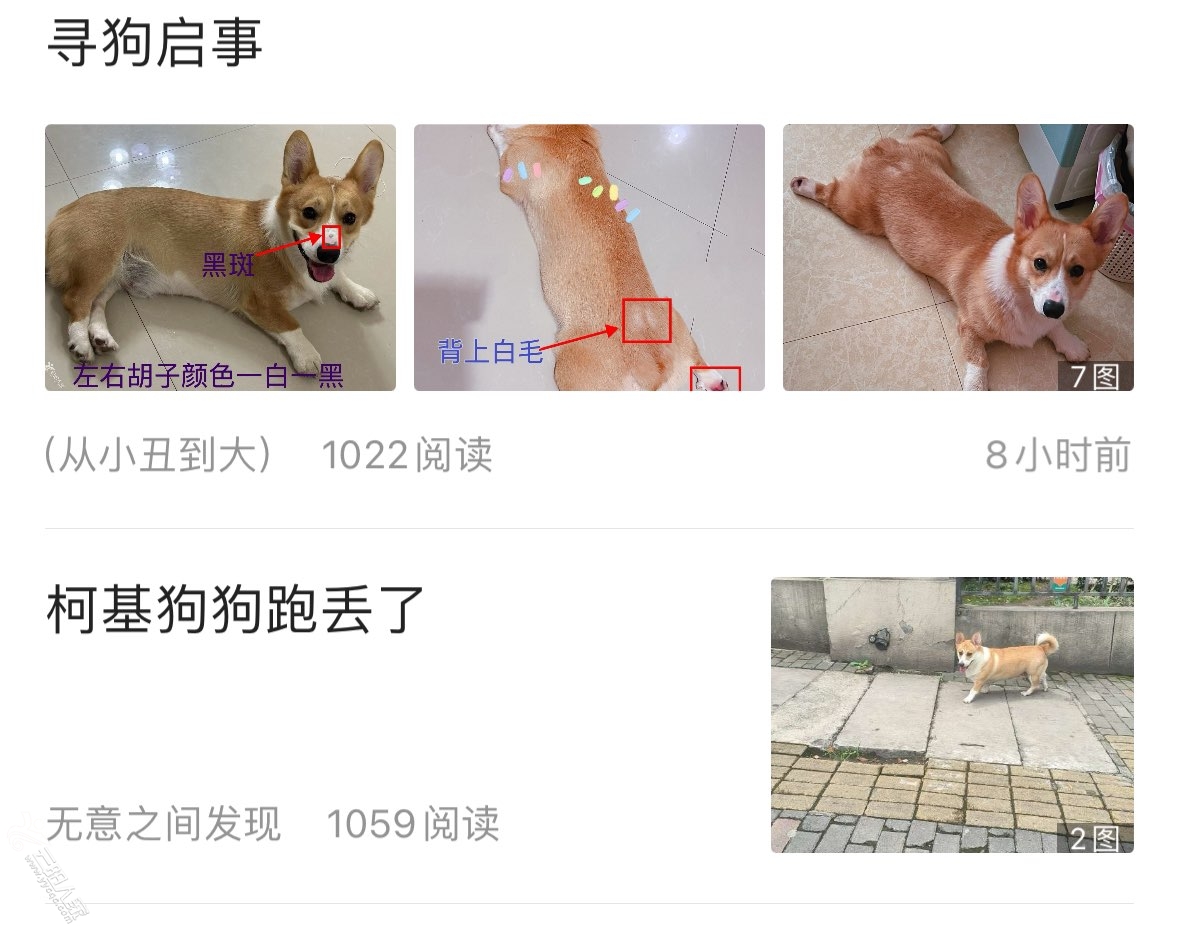
Task: Open the third photo labeled 7图
Action: (x=957, y=257)
